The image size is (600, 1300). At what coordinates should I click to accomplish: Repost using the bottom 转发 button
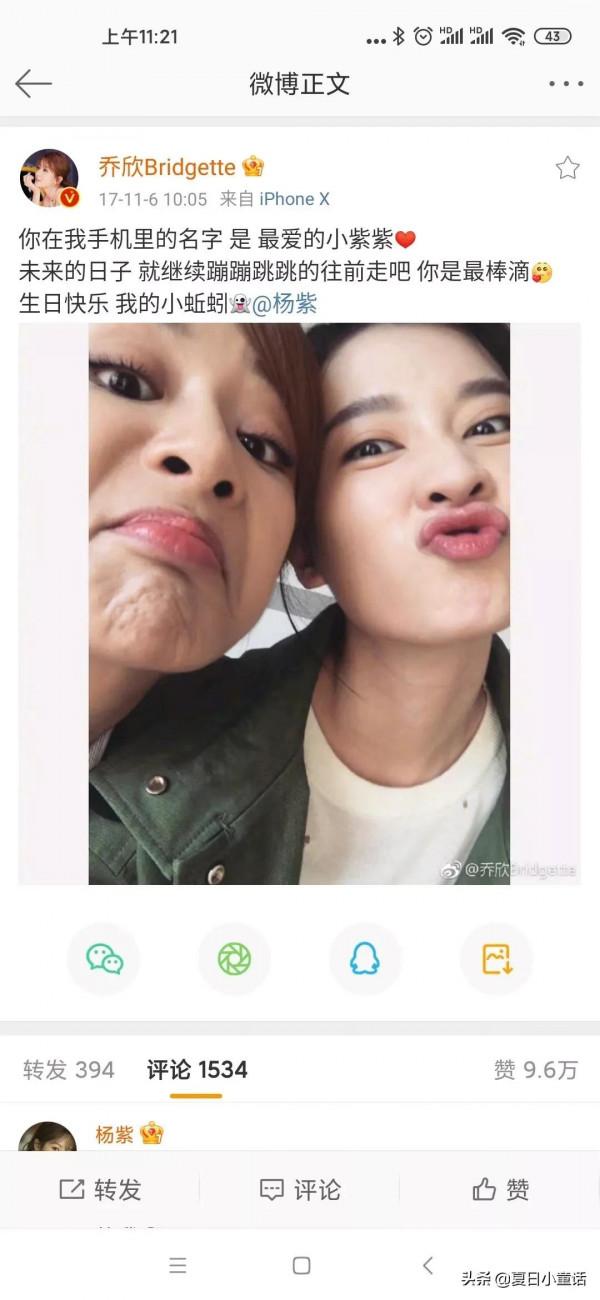[x=100, y=1189]
